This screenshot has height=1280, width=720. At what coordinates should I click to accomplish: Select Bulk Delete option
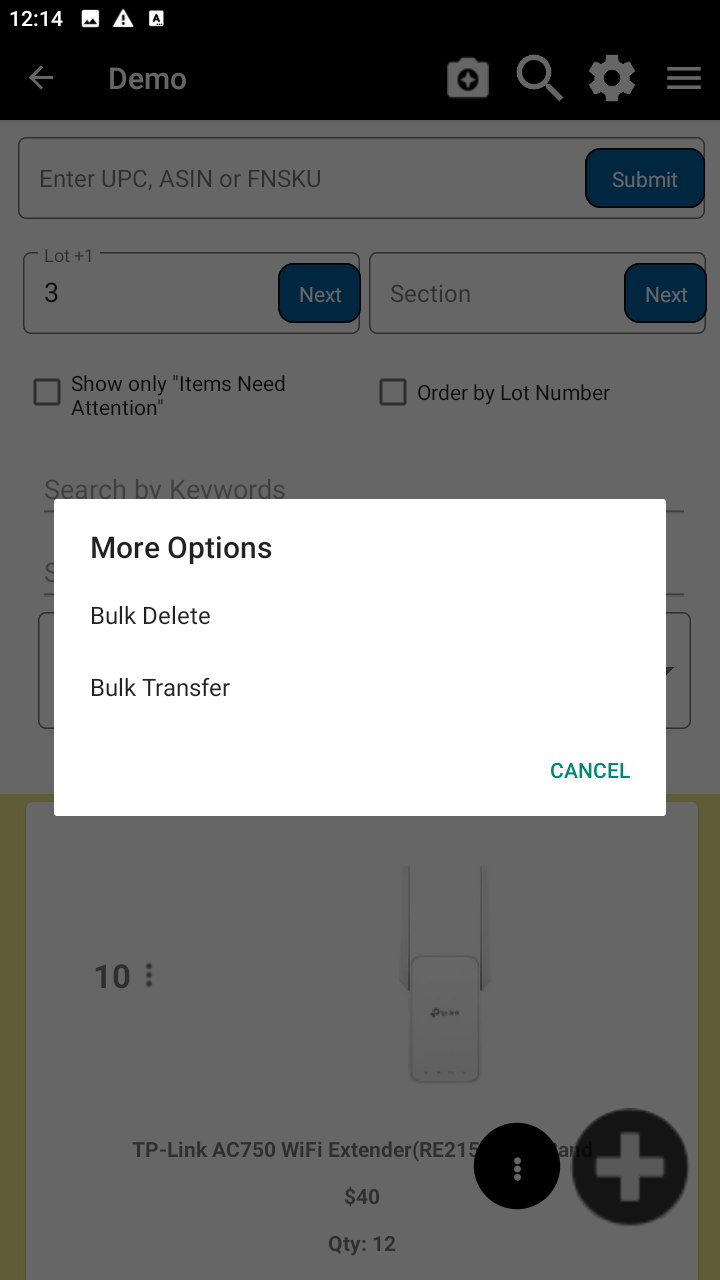pos(151,616)
